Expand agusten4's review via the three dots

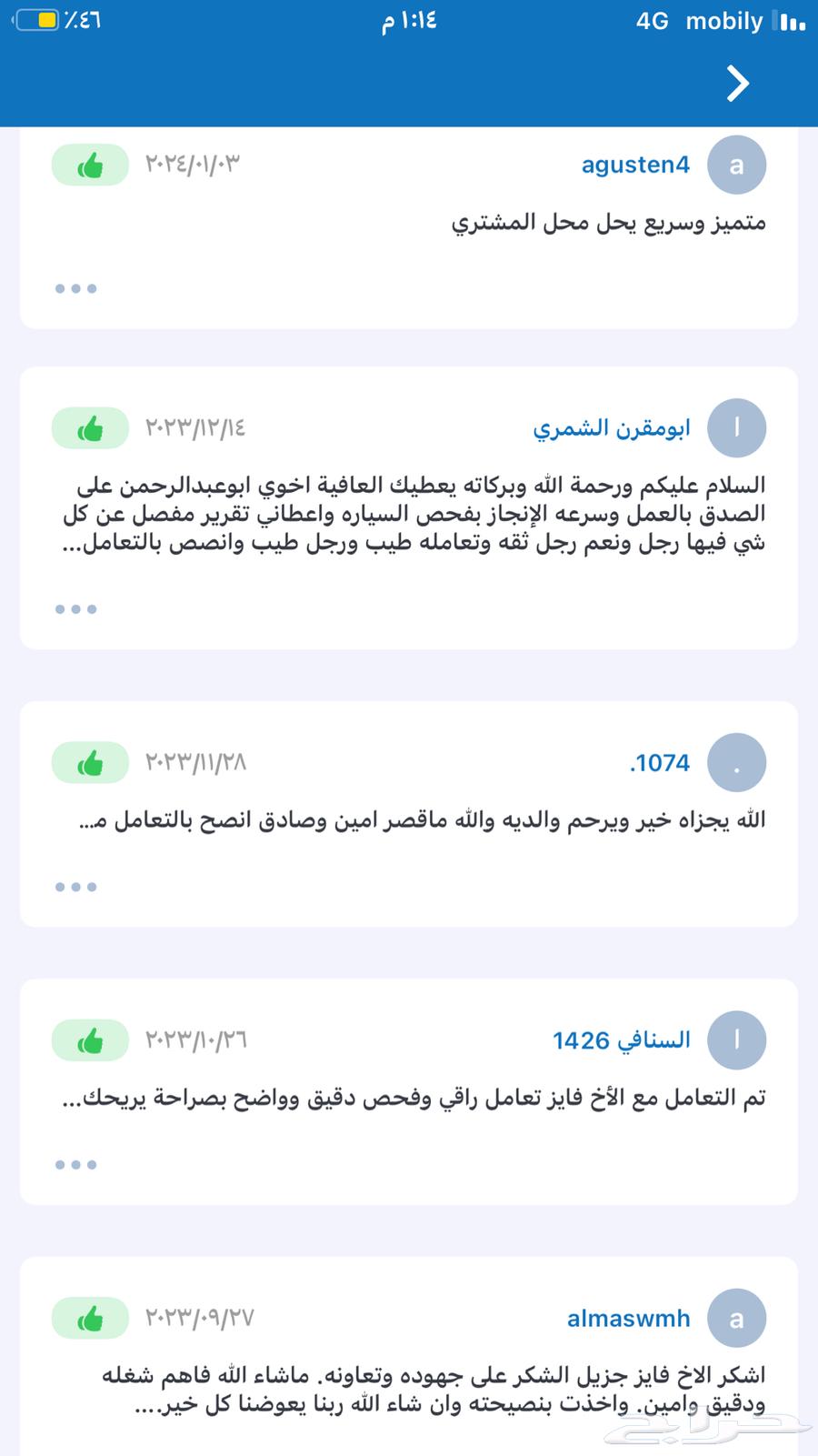75,287
